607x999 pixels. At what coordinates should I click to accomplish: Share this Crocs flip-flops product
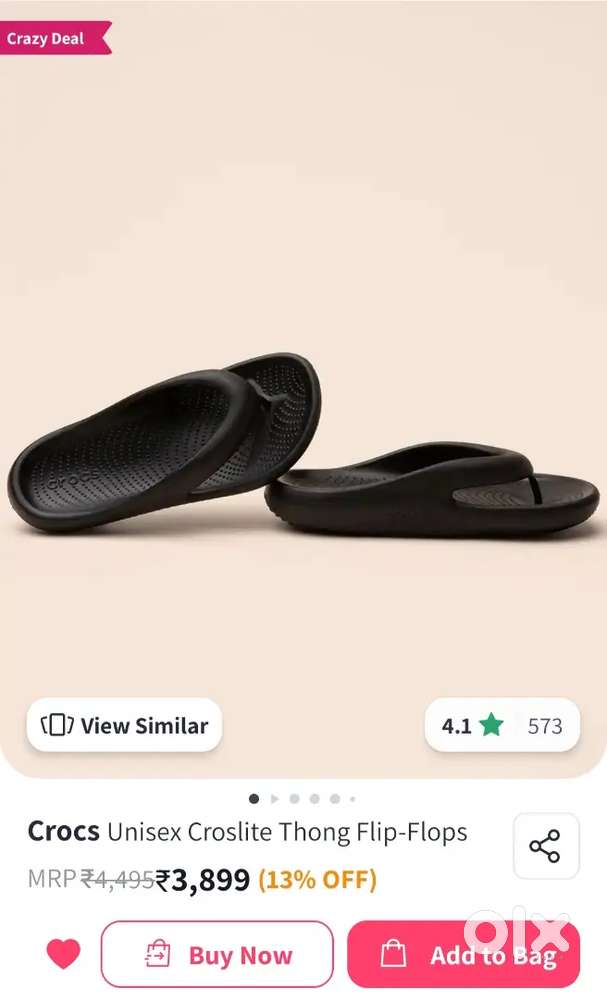(545, 847)
